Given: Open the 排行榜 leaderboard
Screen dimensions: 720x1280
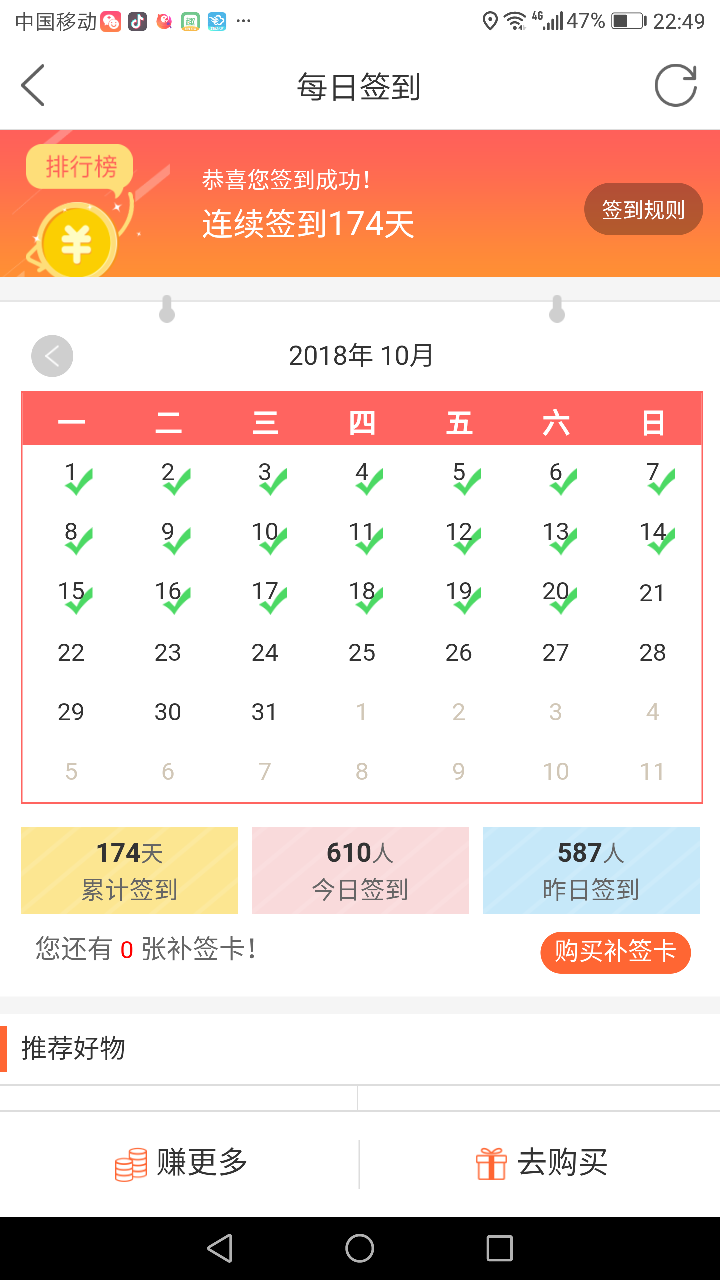Looking at the screenshot, I should (81, 168).
